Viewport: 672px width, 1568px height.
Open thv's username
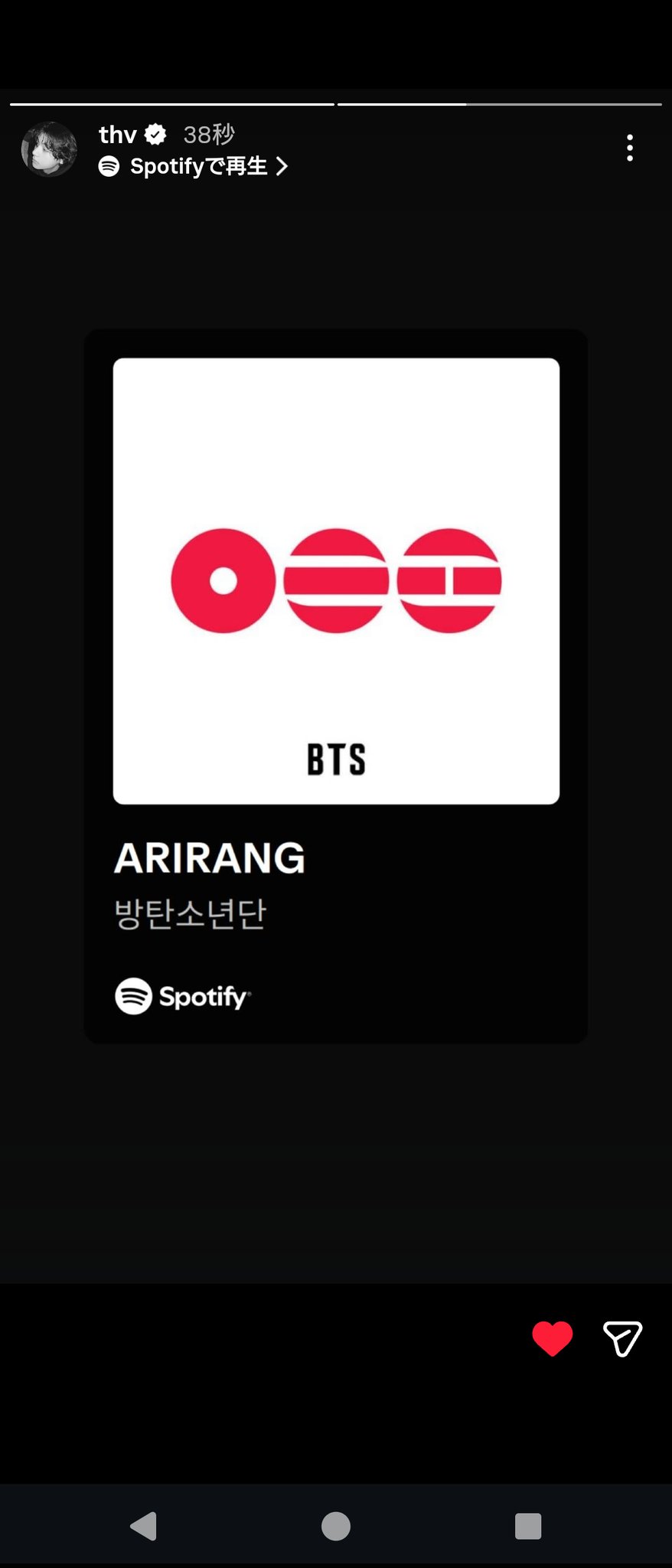(118, 135)
